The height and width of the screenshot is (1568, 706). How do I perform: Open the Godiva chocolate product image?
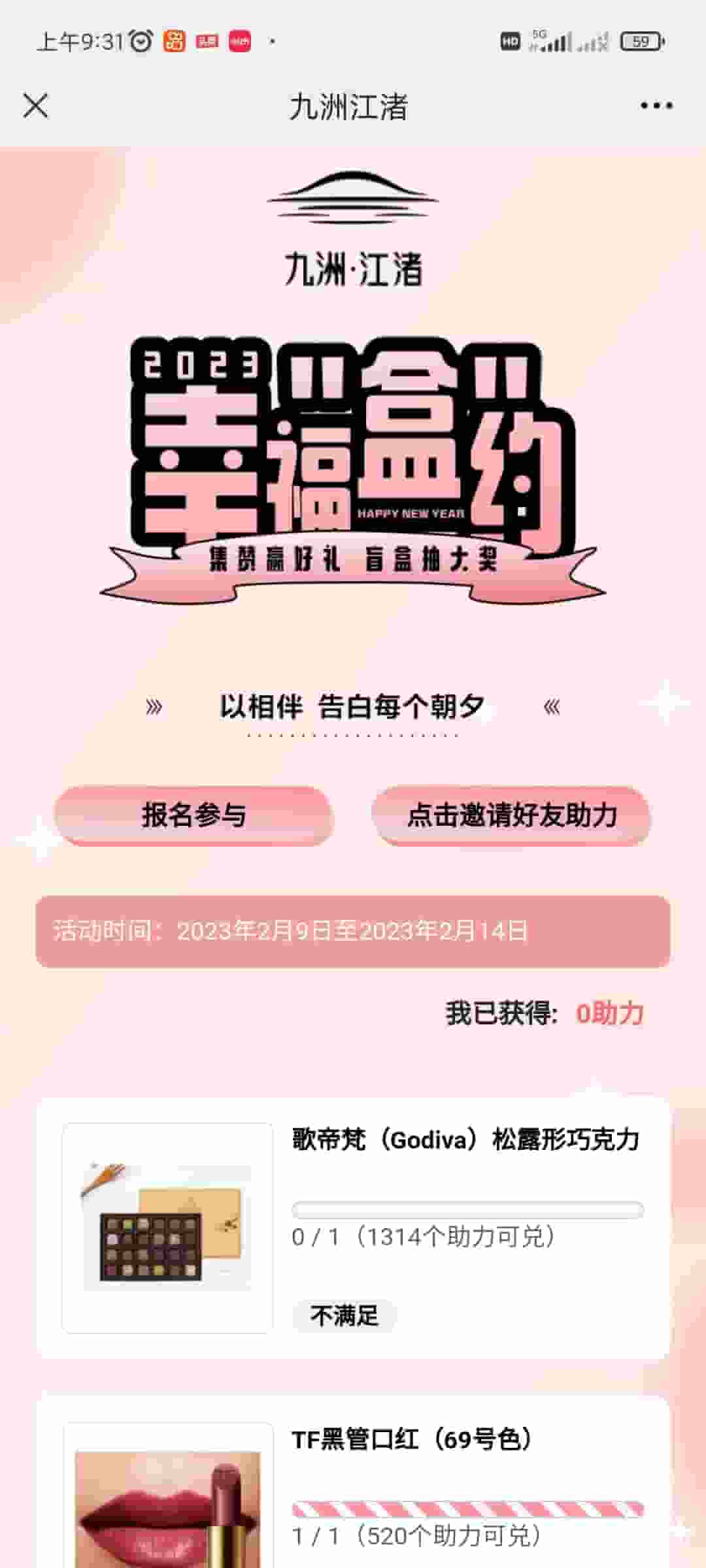pyautogui.click(x=167, y=1227)
